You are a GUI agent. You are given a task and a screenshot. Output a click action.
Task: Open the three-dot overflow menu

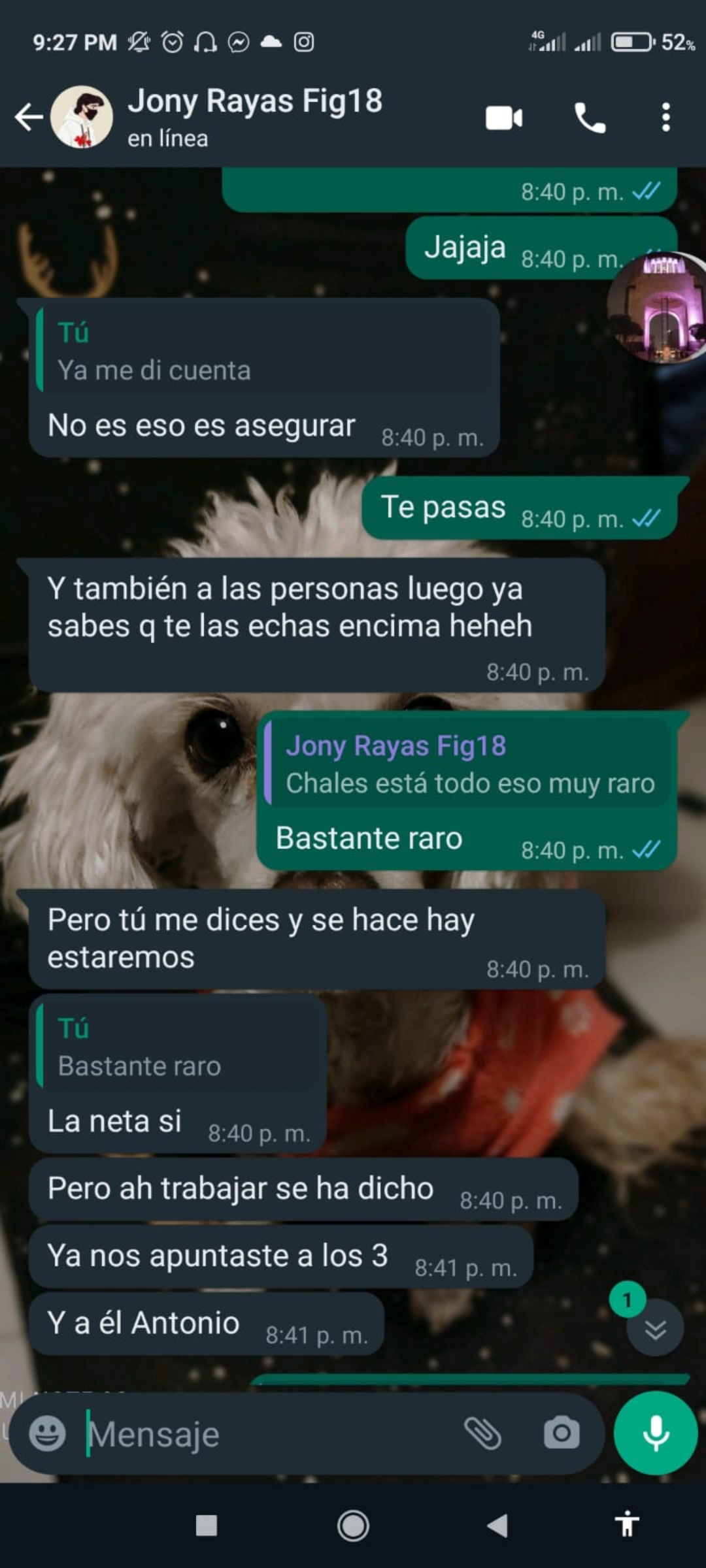pyautogui.click(x=665, y=118)
